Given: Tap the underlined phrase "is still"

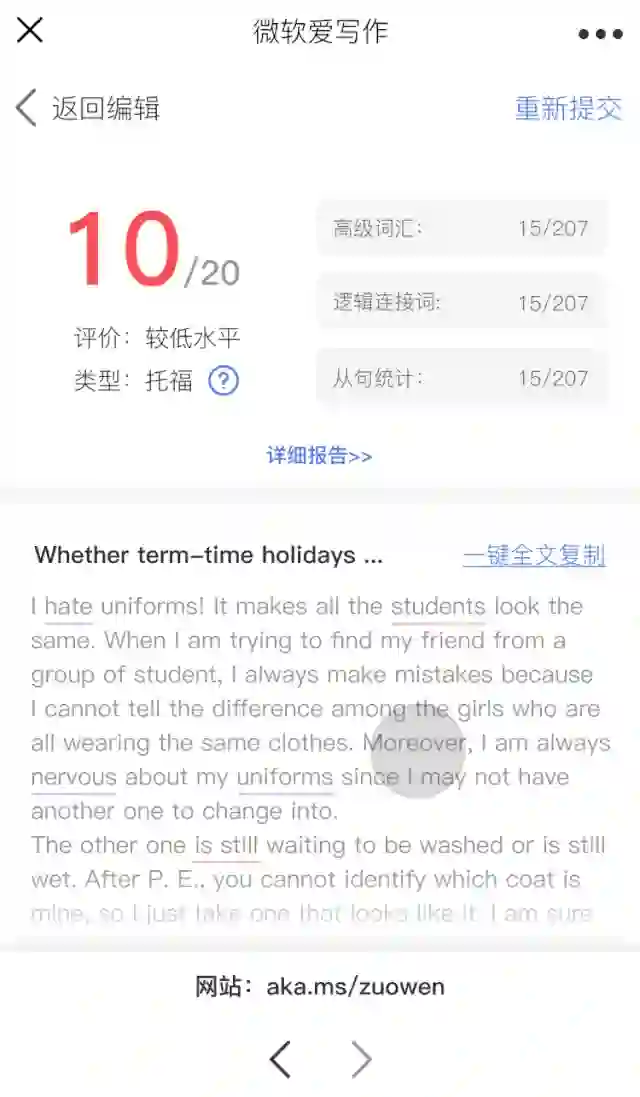Looking at the screenshot, I should [x=226, y=845].
